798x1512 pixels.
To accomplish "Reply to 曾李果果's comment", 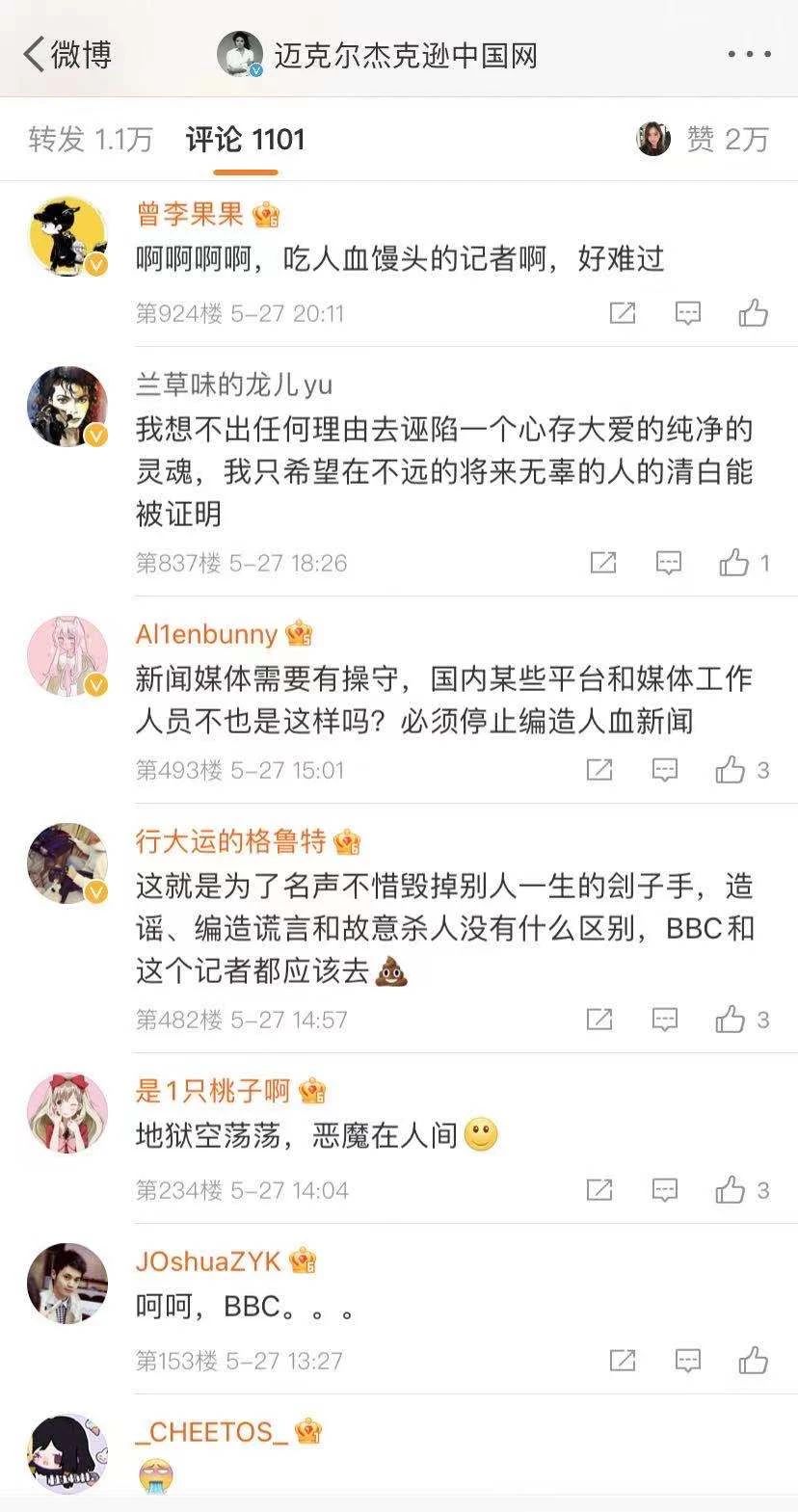I will [687, 312].
